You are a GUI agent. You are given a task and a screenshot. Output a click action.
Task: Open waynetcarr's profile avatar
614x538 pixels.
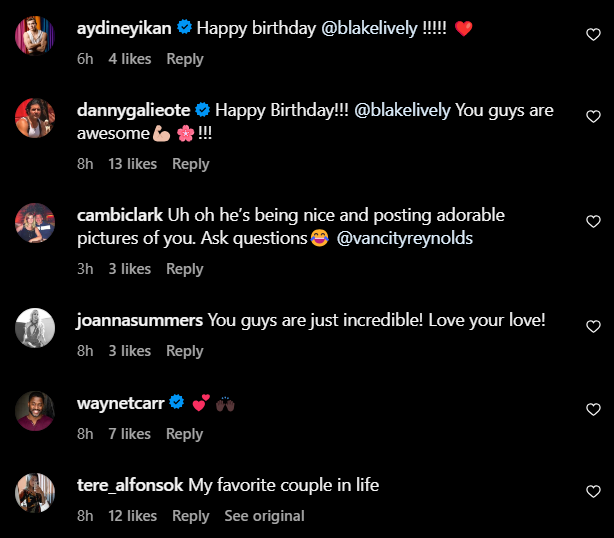35,411
